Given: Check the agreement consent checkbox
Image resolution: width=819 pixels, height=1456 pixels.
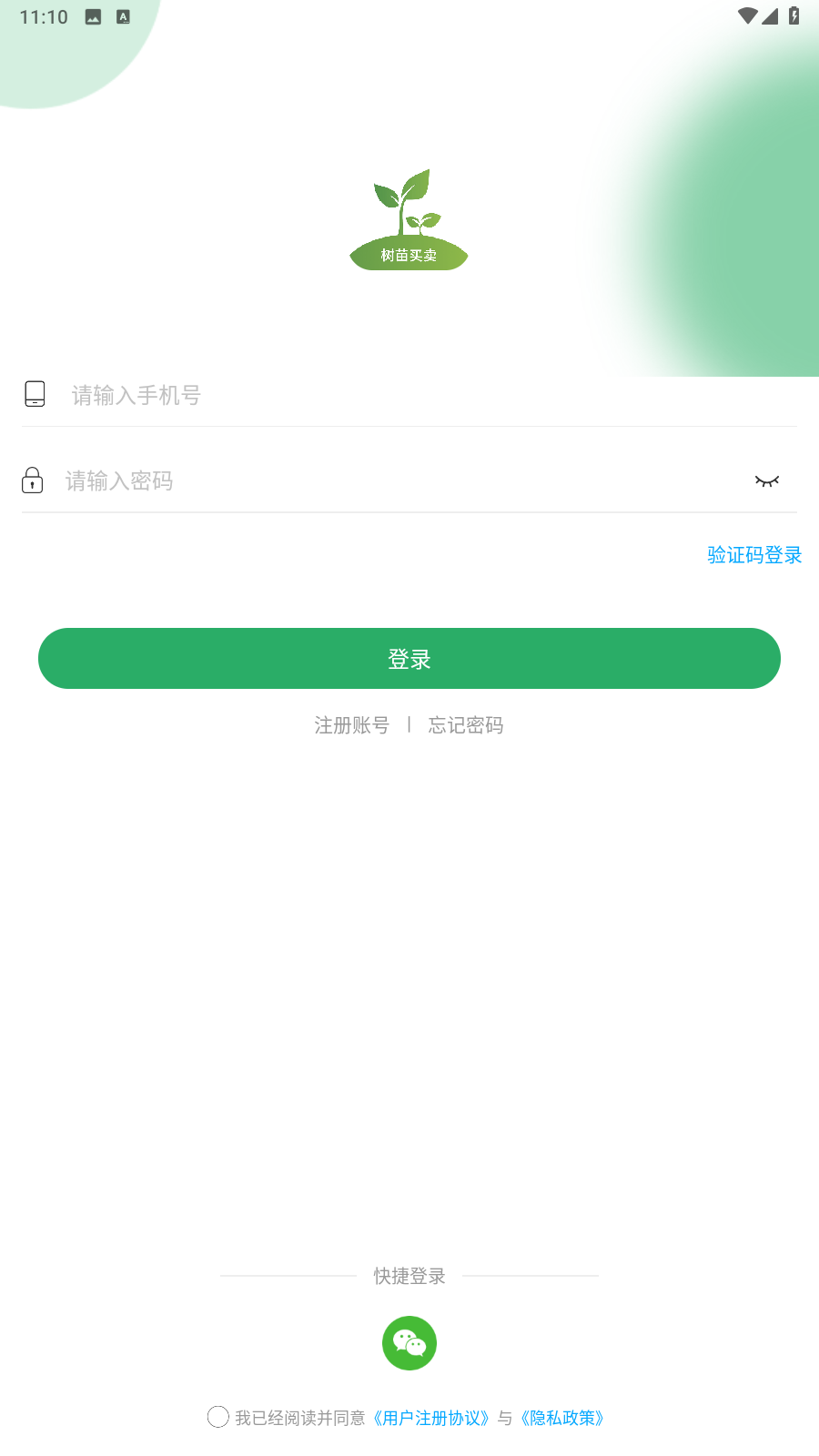Looking at the screenshot, I should point(218,1417).
